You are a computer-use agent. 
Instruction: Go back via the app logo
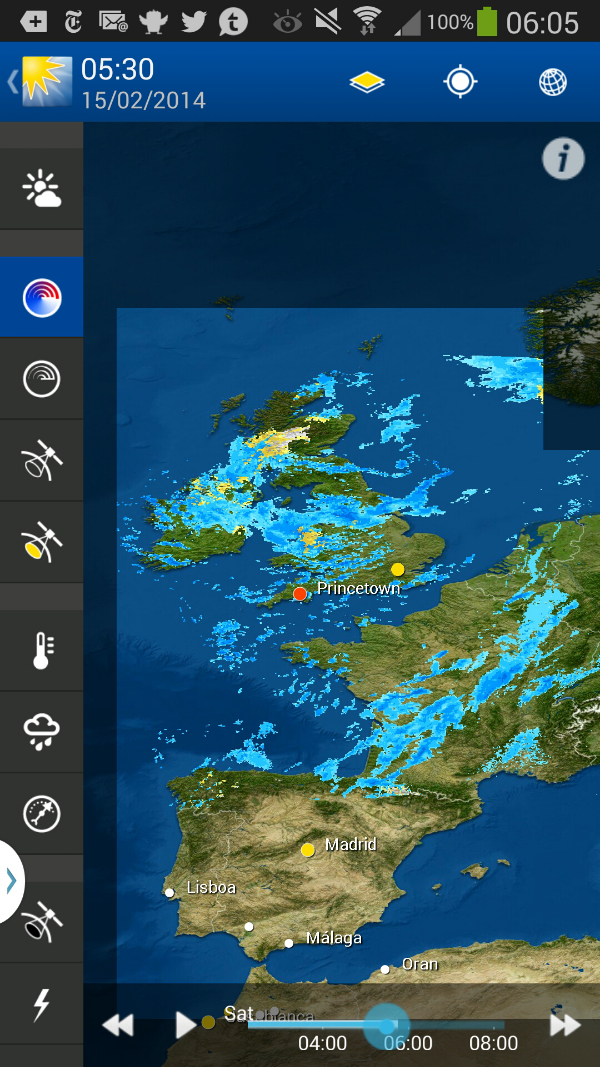(40, 81)
